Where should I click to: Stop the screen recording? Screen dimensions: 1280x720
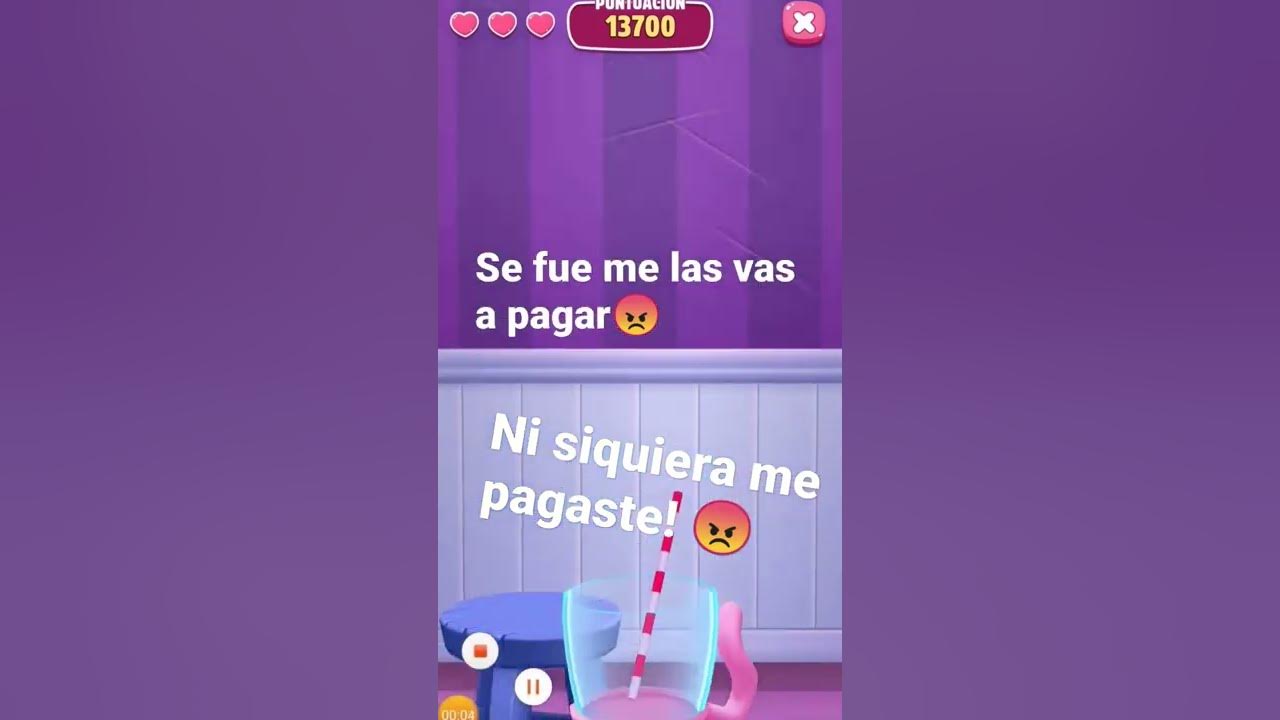(480, 651)
